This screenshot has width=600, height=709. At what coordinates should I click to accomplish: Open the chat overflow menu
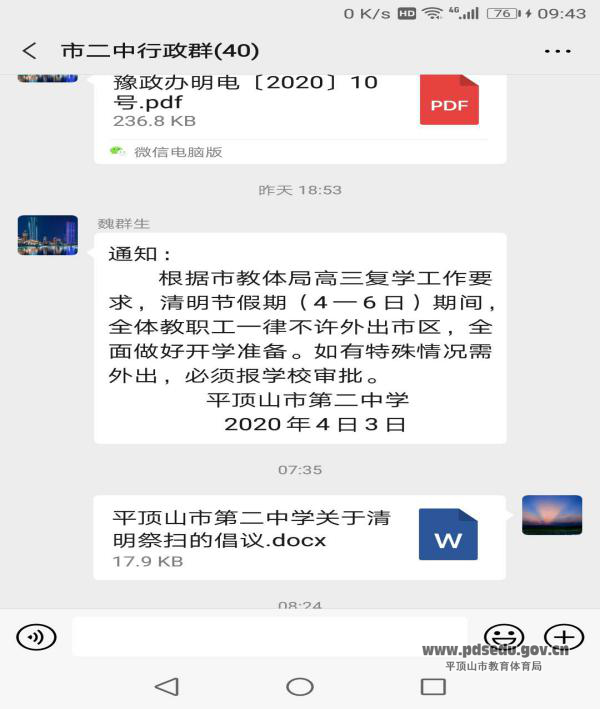click(557, 51)
